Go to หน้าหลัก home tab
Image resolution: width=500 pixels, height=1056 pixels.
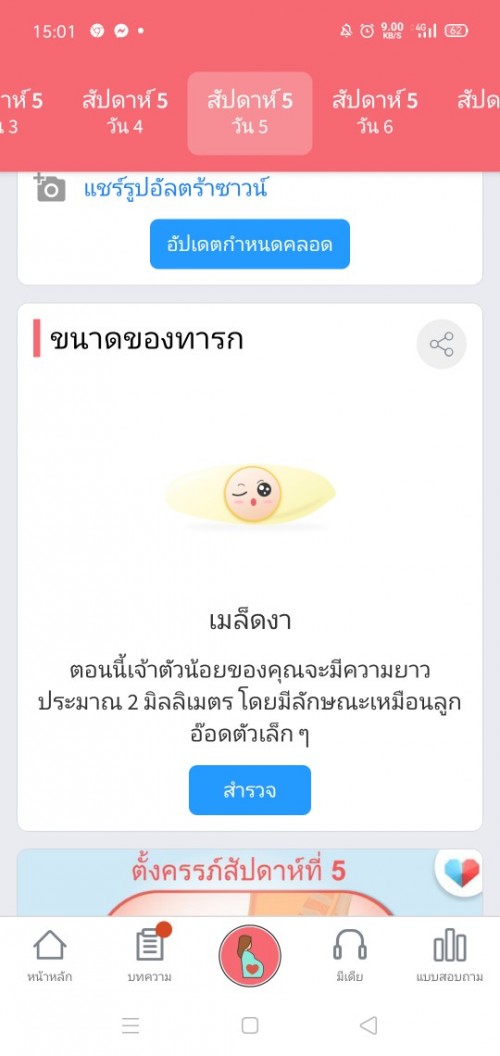pyautogui.click(x=50, y=955)
